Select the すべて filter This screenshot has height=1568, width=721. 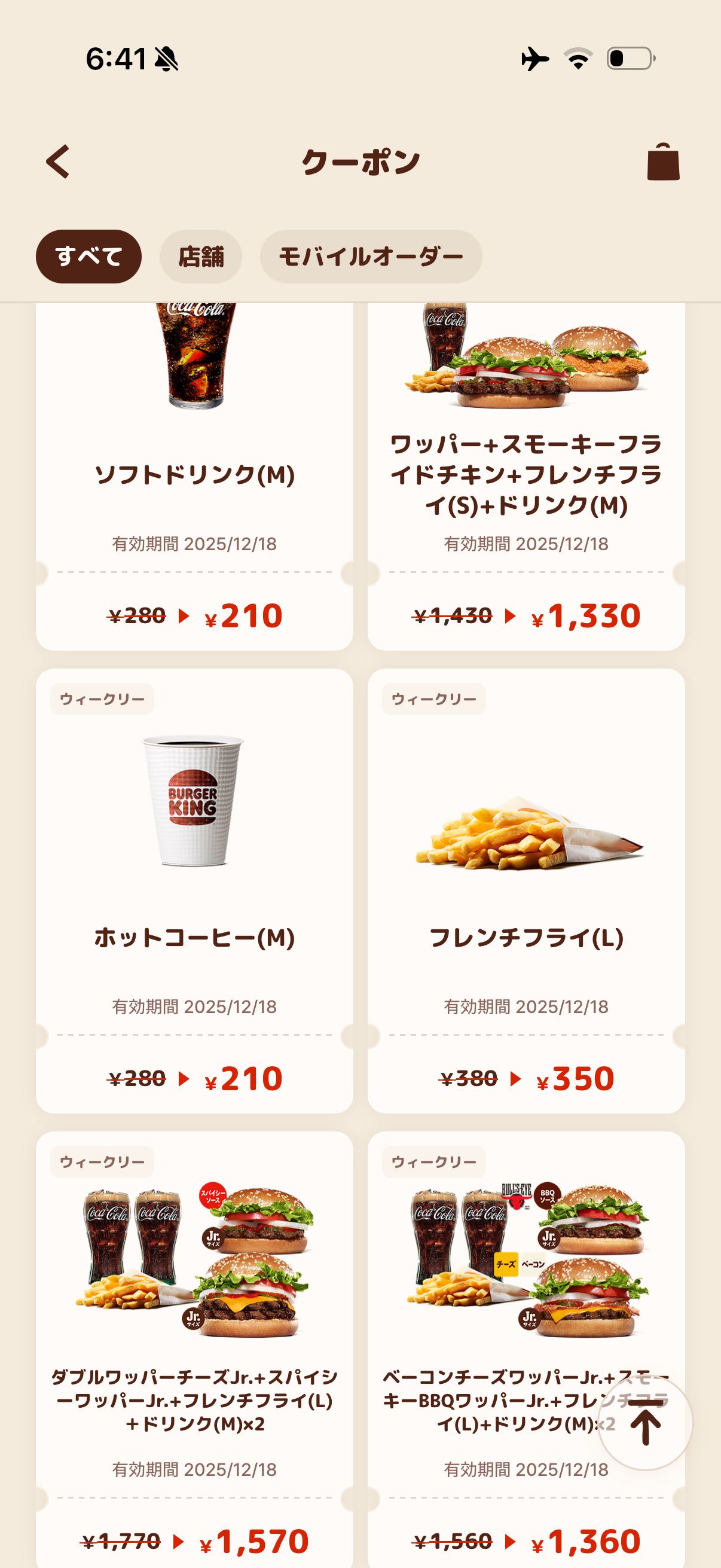(x=89, y=257)
